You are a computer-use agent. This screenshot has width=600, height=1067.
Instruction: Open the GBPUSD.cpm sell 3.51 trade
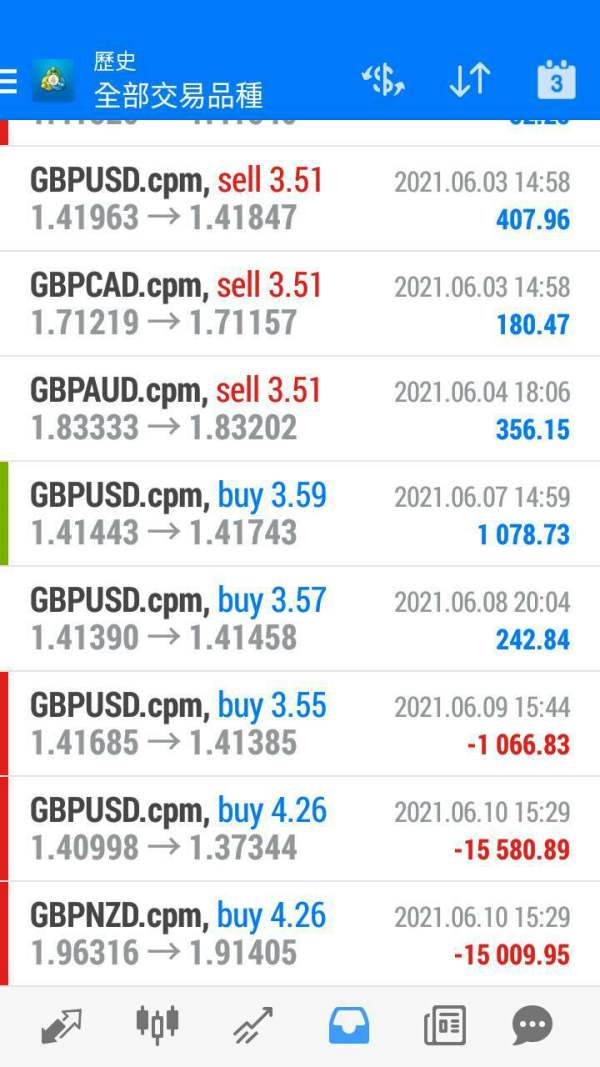[x=300, y=198]
